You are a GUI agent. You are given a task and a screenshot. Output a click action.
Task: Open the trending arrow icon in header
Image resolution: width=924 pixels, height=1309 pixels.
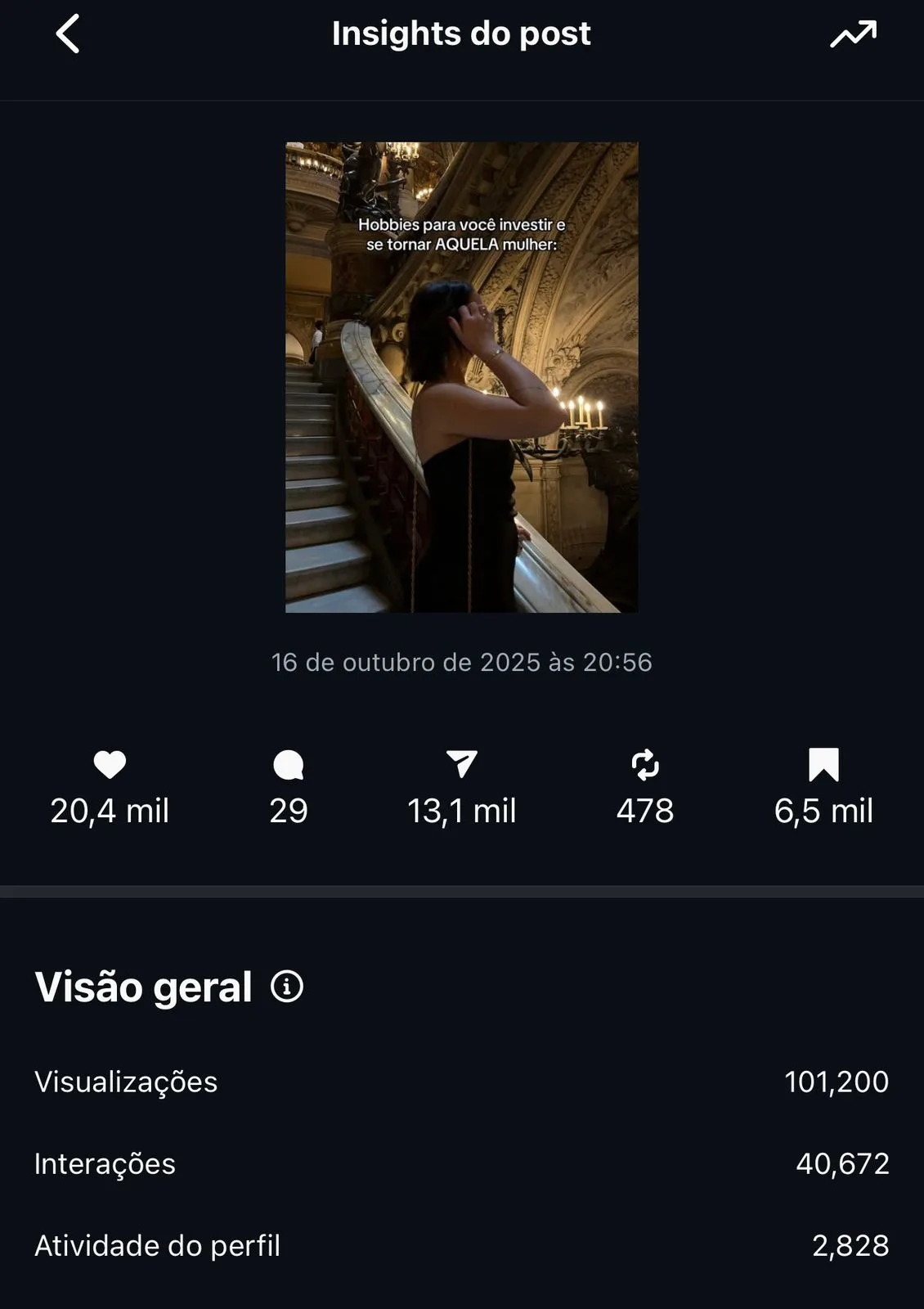point(853,34)
